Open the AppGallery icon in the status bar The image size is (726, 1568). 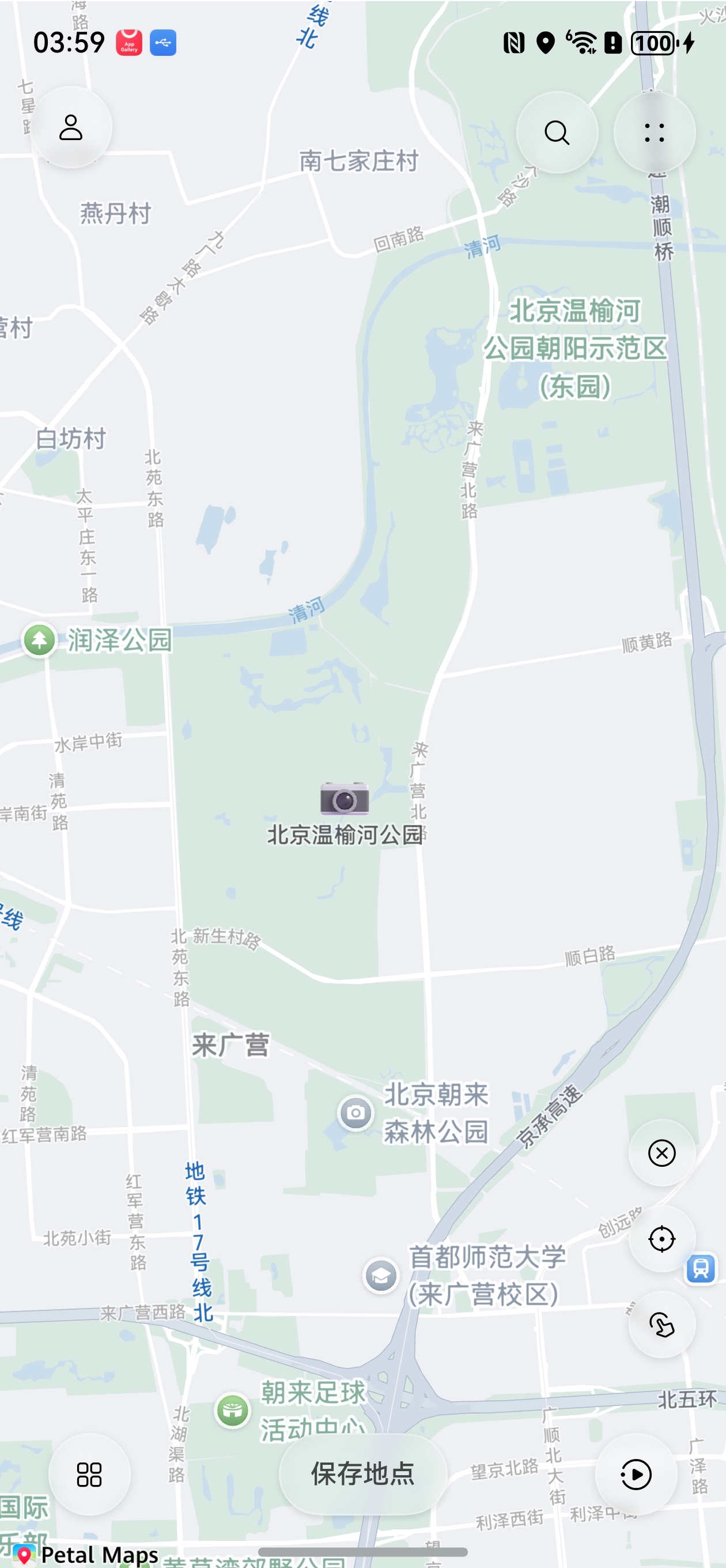pos(129,42)
